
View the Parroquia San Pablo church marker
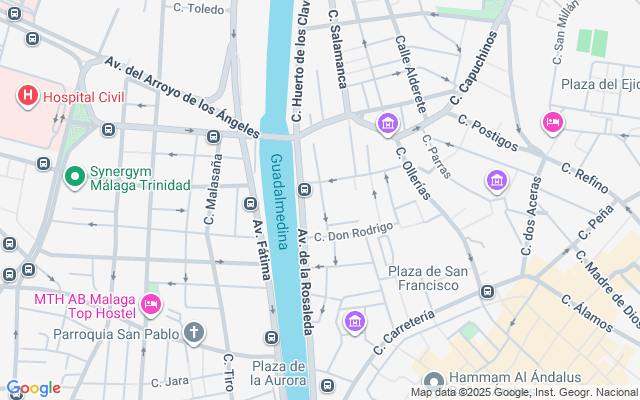pos(194,332)
